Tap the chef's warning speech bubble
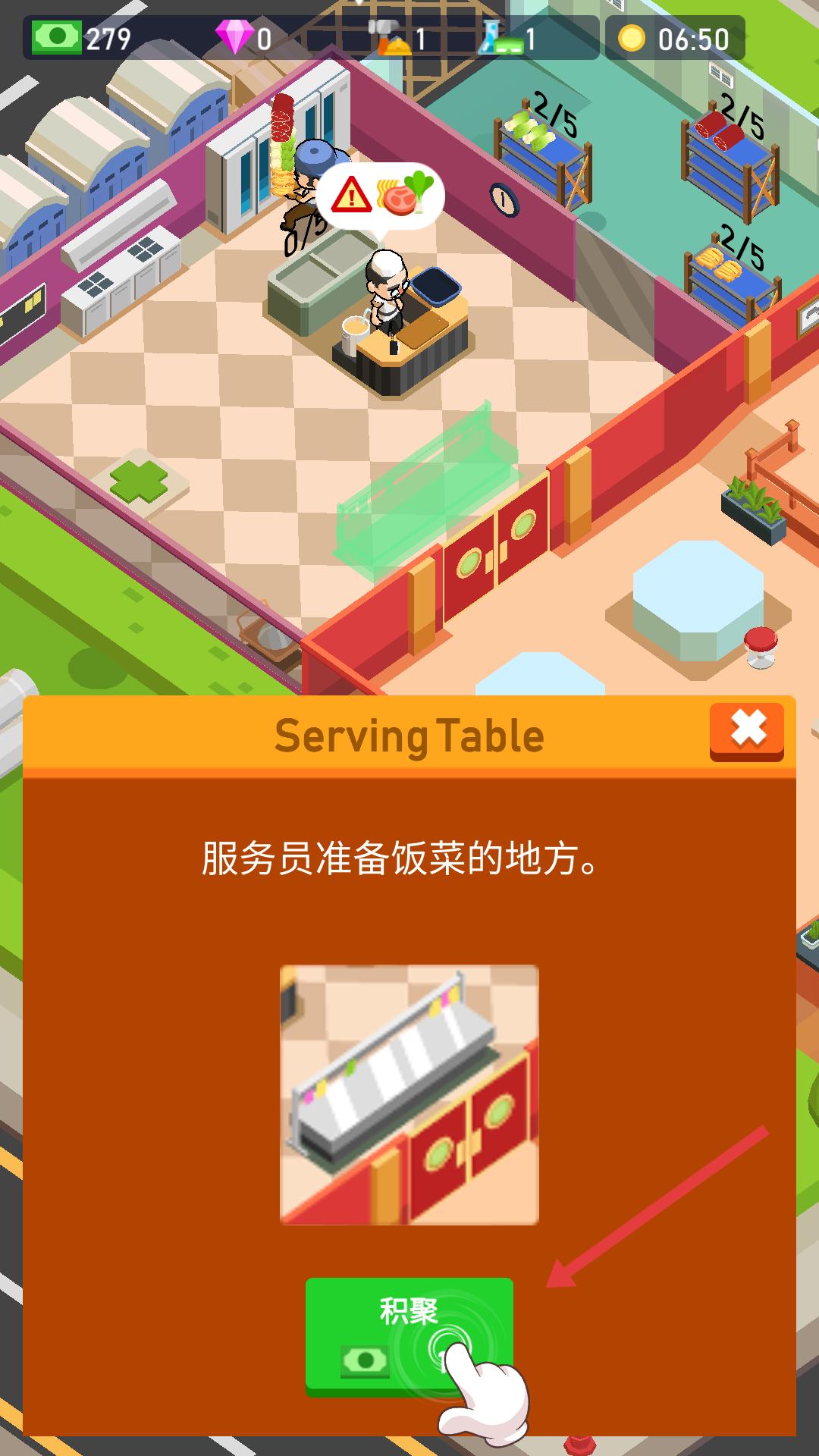Viewport: 819px width, 1456px height. [x=377, y=197]
